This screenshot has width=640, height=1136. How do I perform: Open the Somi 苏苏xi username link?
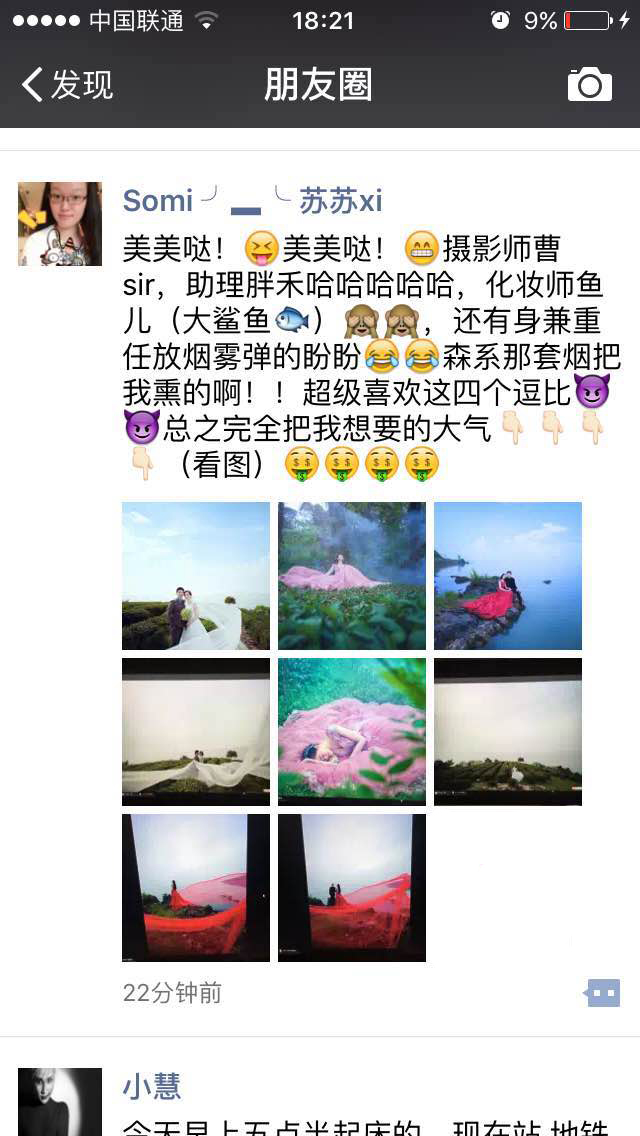tap(252, 200)
